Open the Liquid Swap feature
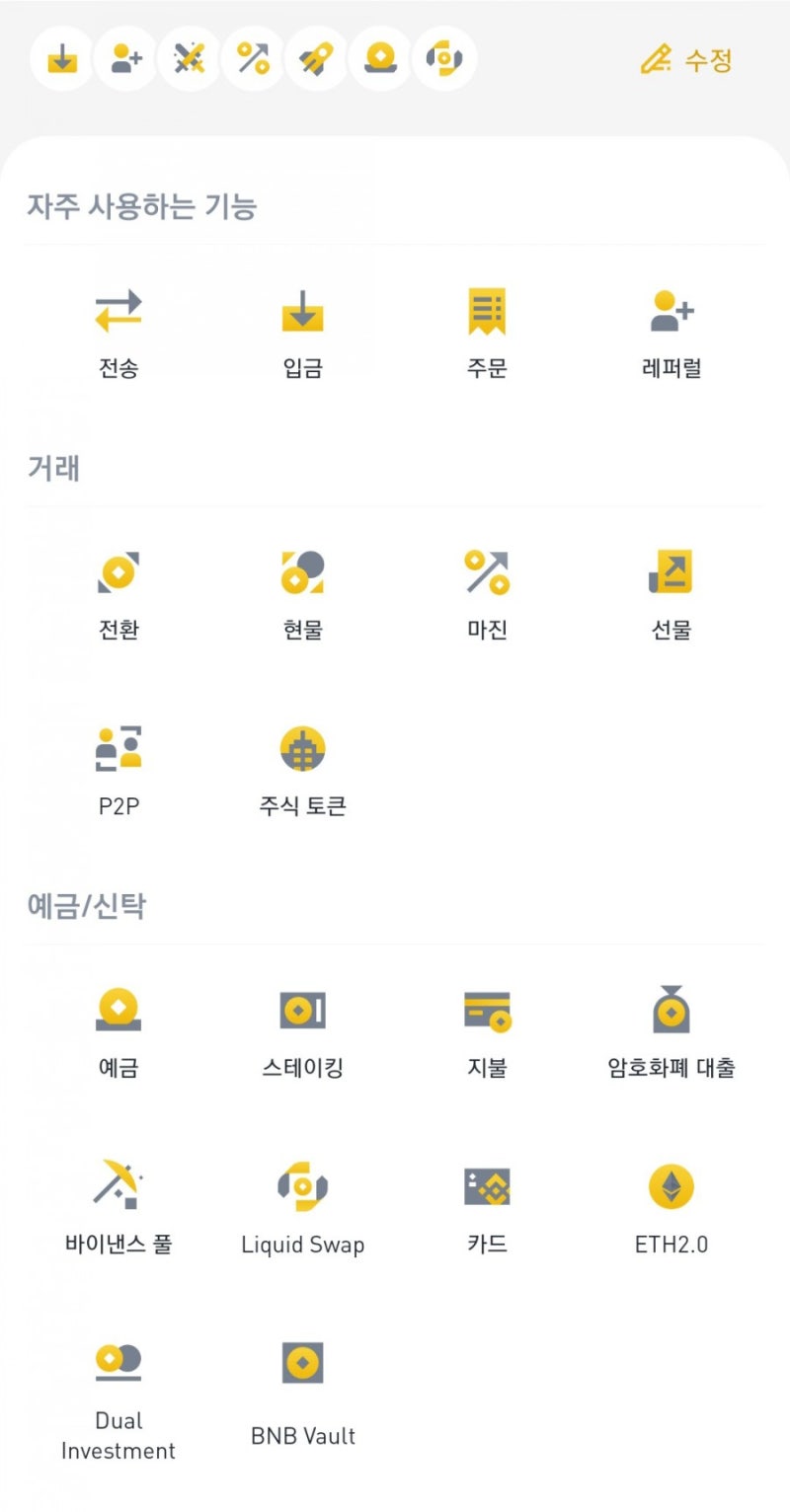Image resolution: width=790 pixels, height=1512 pixels. pyautogui.click(x=302, y=1187)
